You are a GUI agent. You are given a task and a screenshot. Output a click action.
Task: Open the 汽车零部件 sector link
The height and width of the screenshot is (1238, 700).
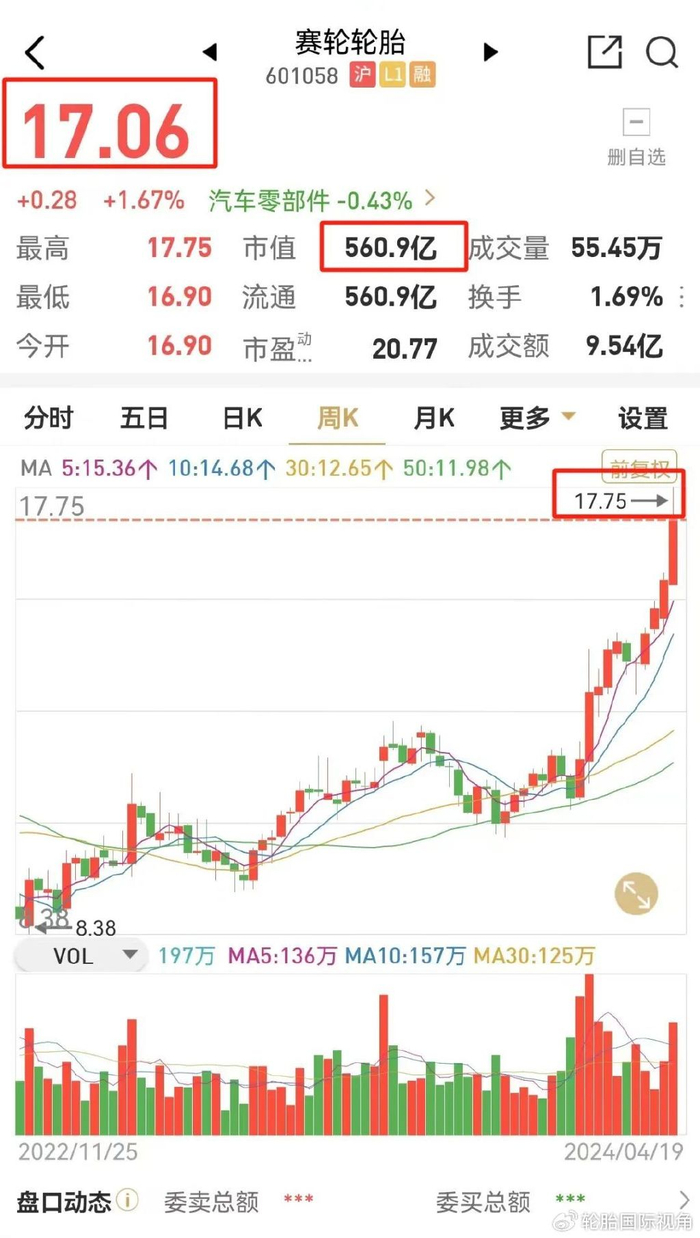click(322, 200)
